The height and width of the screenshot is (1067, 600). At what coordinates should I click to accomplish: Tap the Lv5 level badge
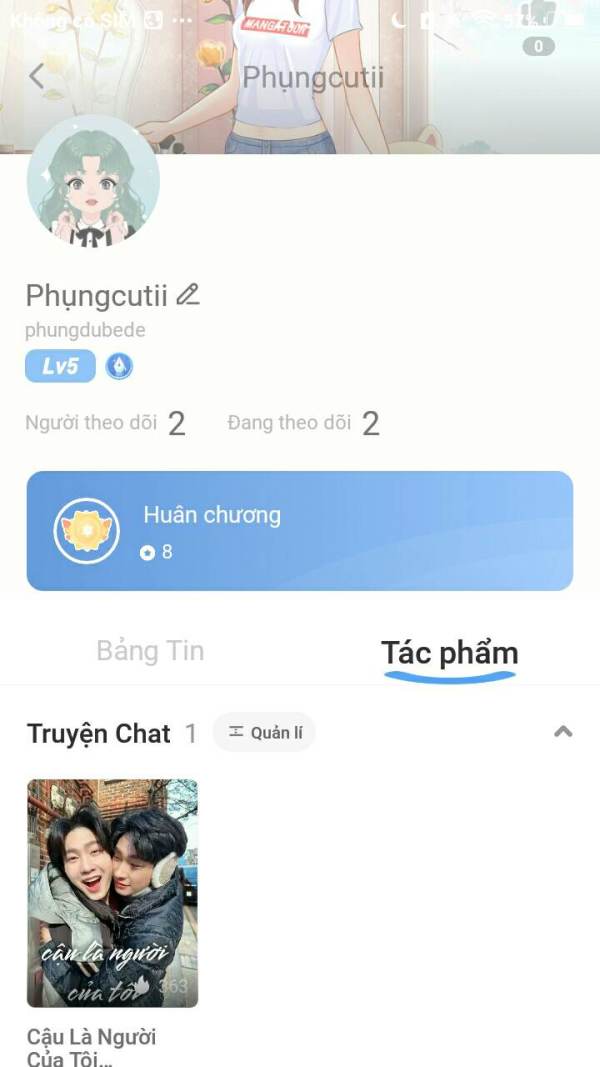point(60,367)
